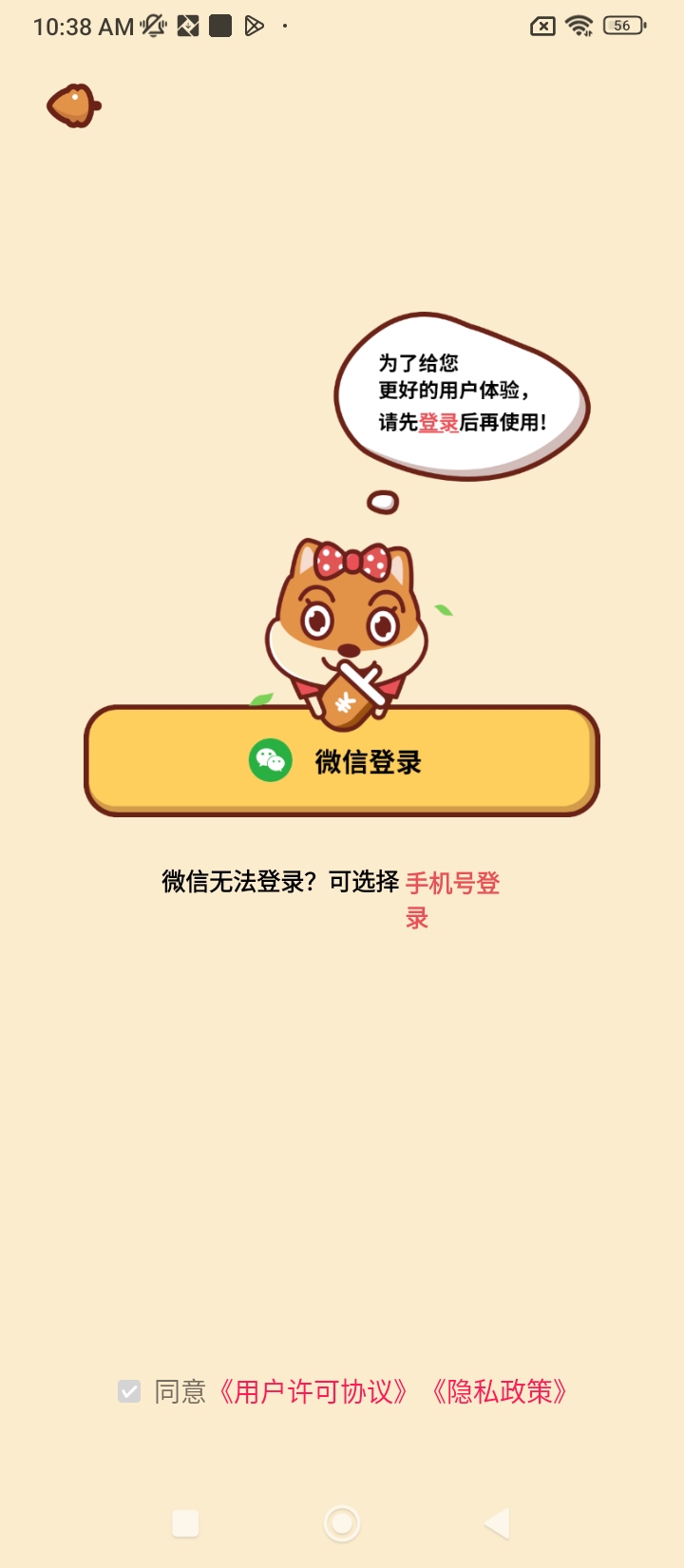Go to the home screen via home button
Viewport: 684px width, 1568px height.
[342, 1523]
